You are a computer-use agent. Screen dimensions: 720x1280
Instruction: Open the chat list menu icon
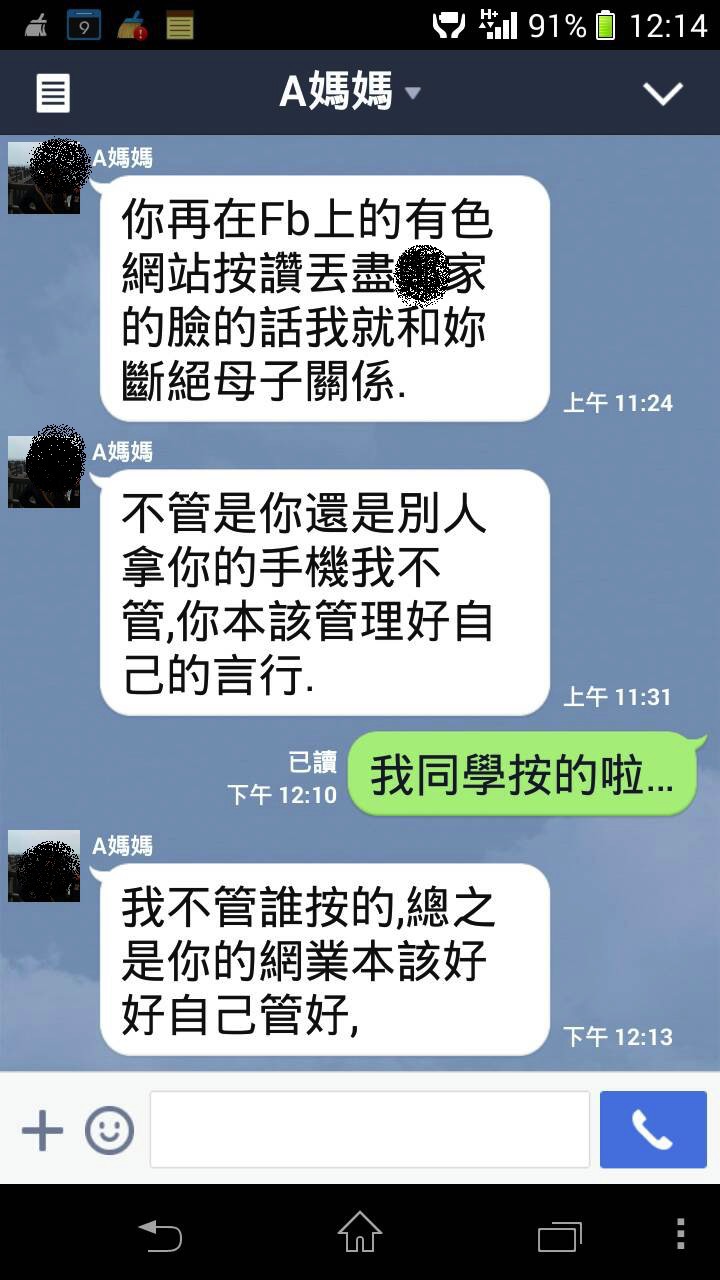pyautogui.click(x=53, y=94)
